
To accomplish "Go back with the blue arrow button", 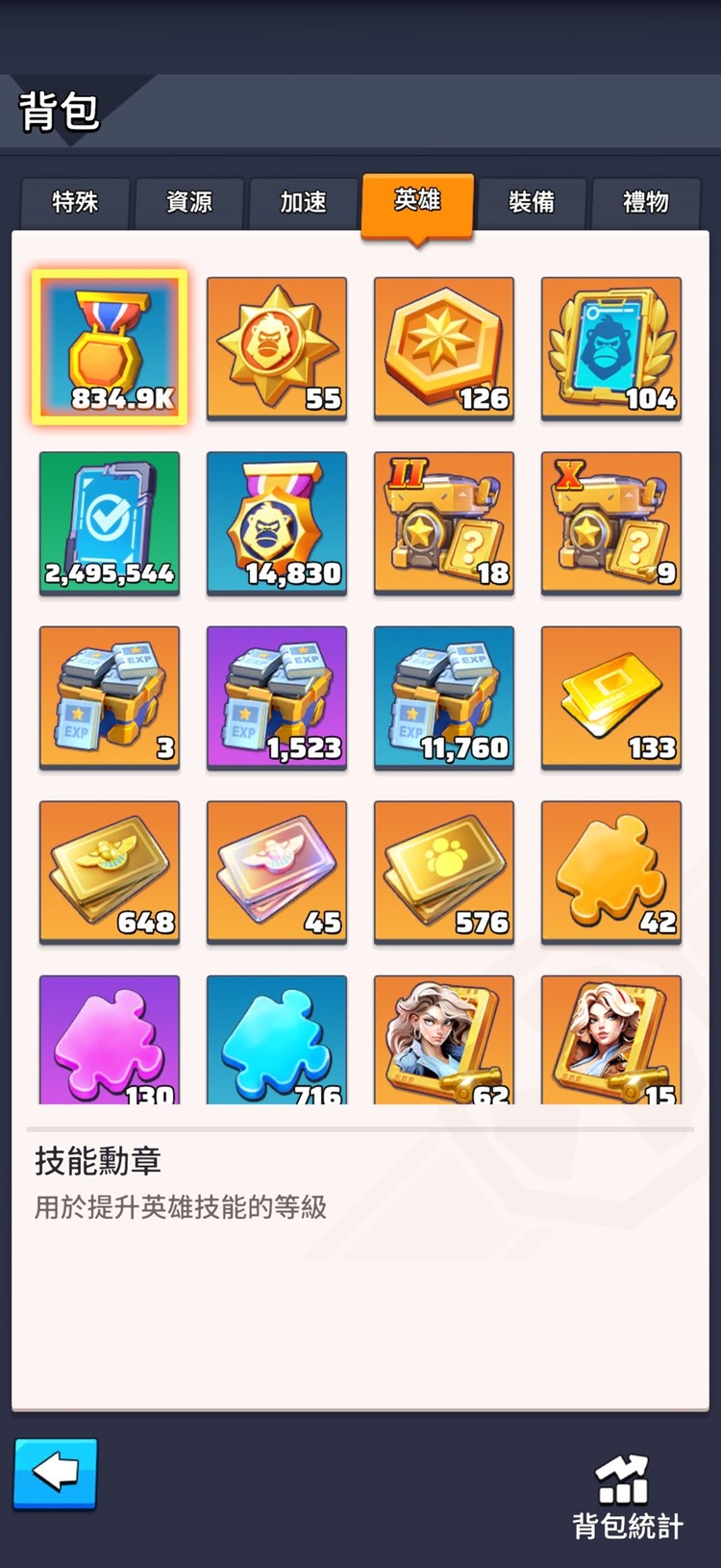I will pyautogui.click(x=55, y=1473).
